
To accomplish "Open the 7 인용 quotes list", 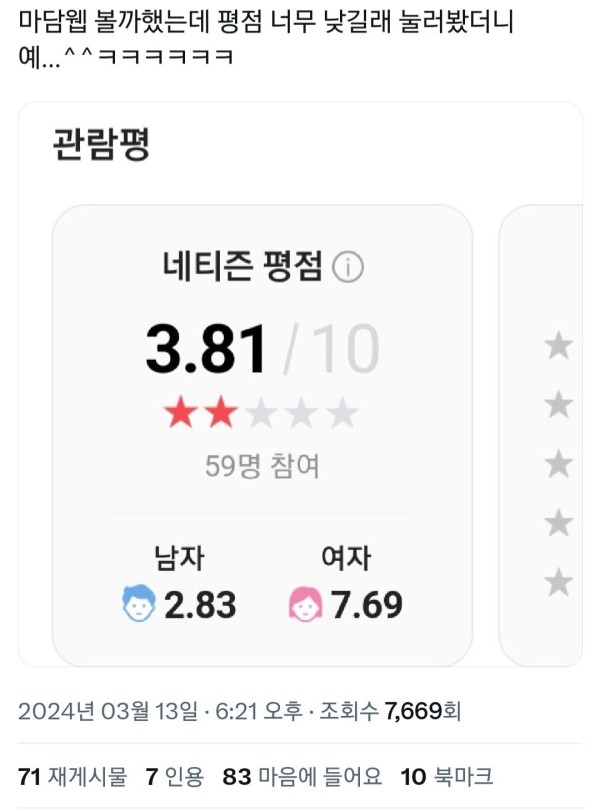I will pos(174,776).
